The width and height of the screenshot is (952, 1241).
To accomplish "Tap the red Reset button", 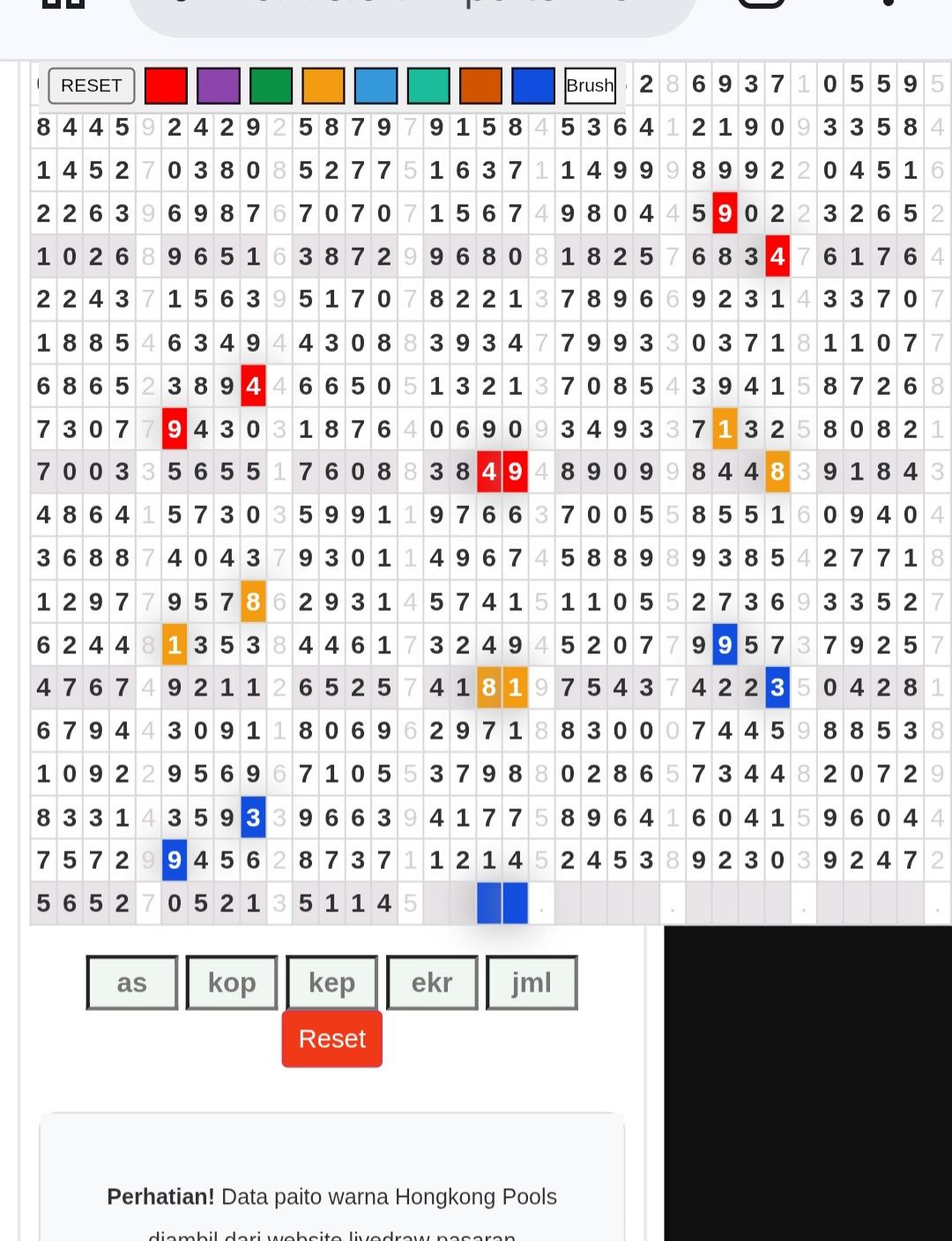I will pyautogui.click(x=332, y=1038).
